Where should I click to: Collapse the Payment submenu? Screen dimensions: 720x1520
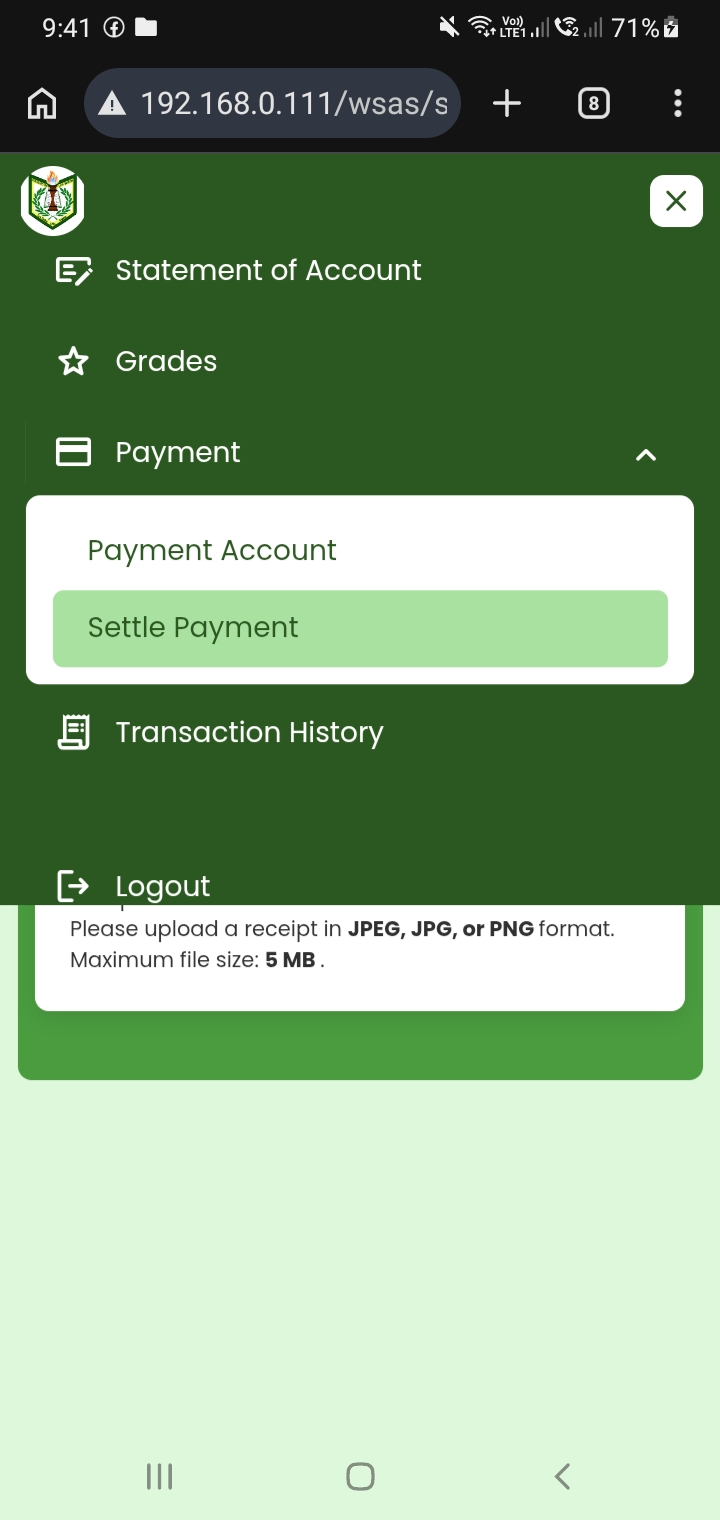(646, 454)
